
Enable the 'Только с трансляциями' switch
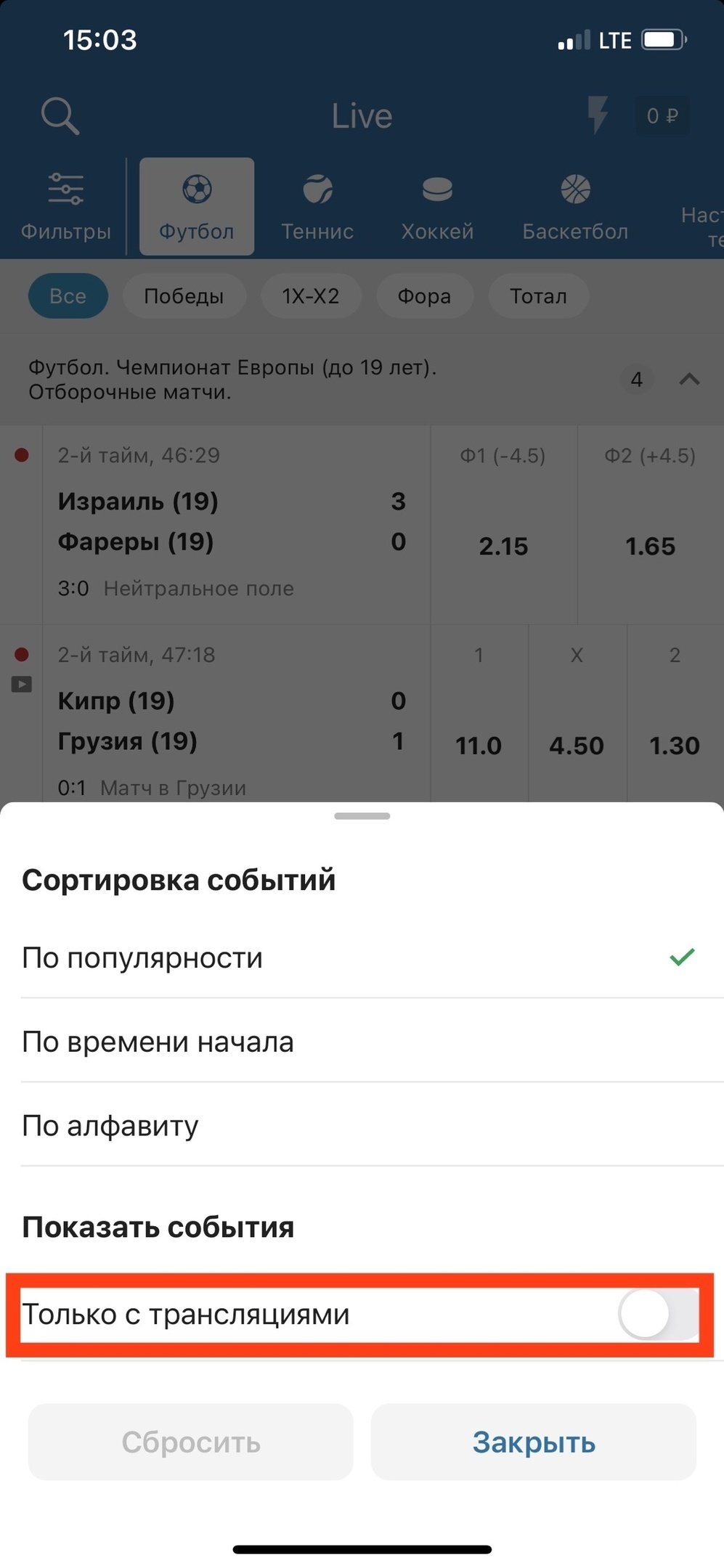point(657,1315)
